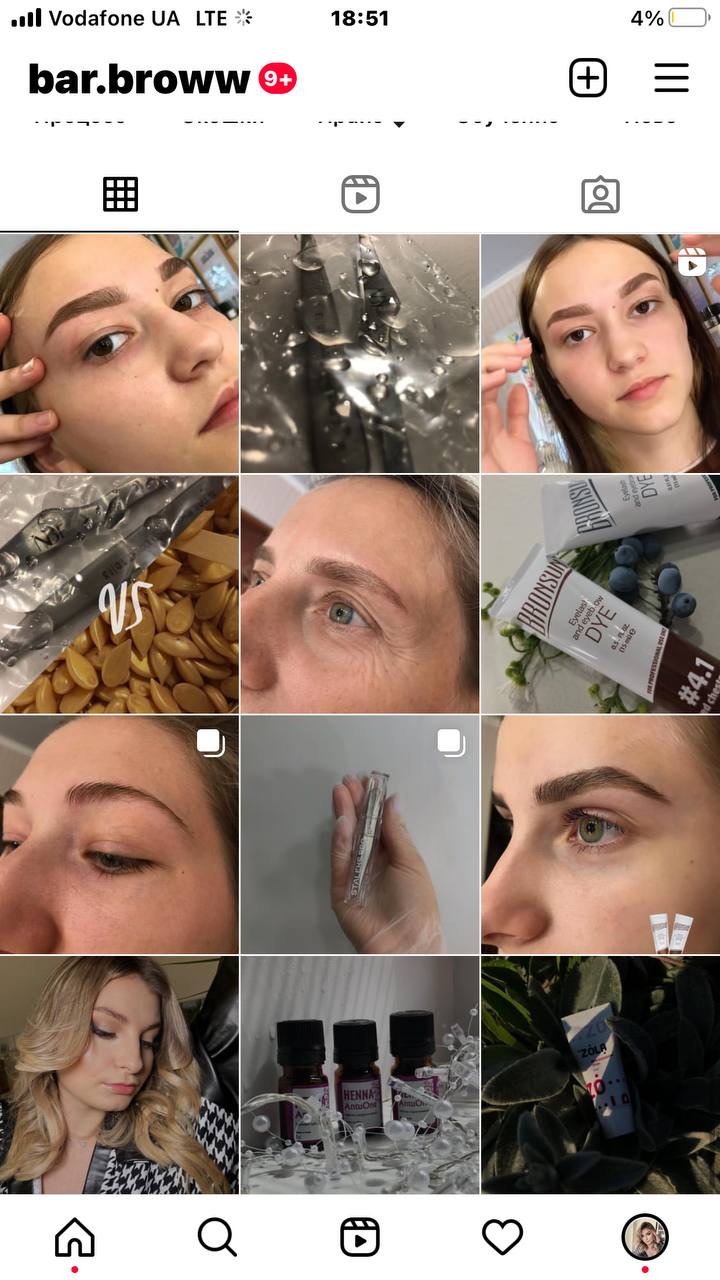Open the profile avatar tab
The image size is (720, 1280).
pos(645,1238)
